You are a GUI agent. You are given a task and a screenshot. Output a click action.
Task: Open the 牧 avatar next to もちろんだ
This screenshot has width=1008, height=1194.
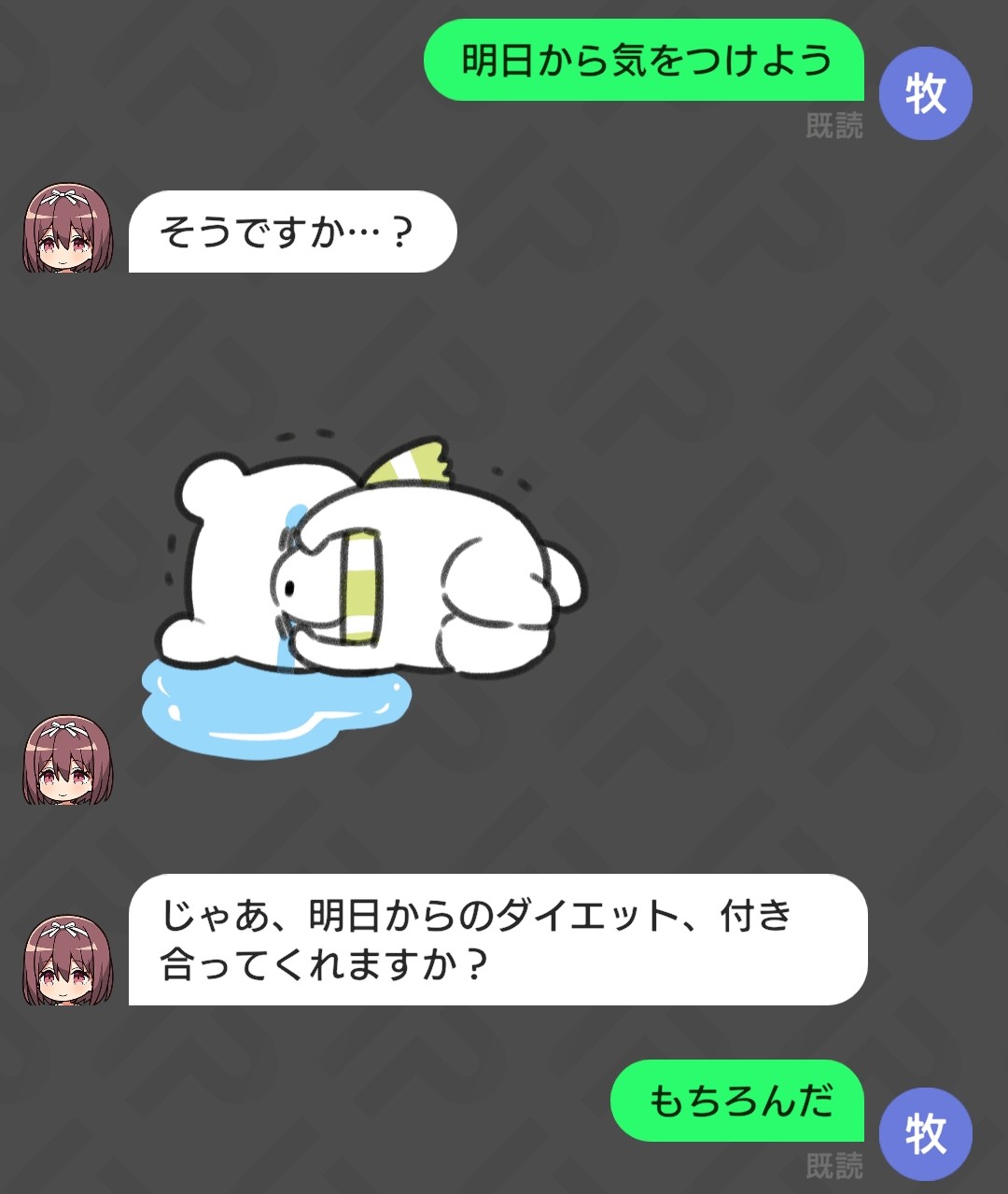925,1133
